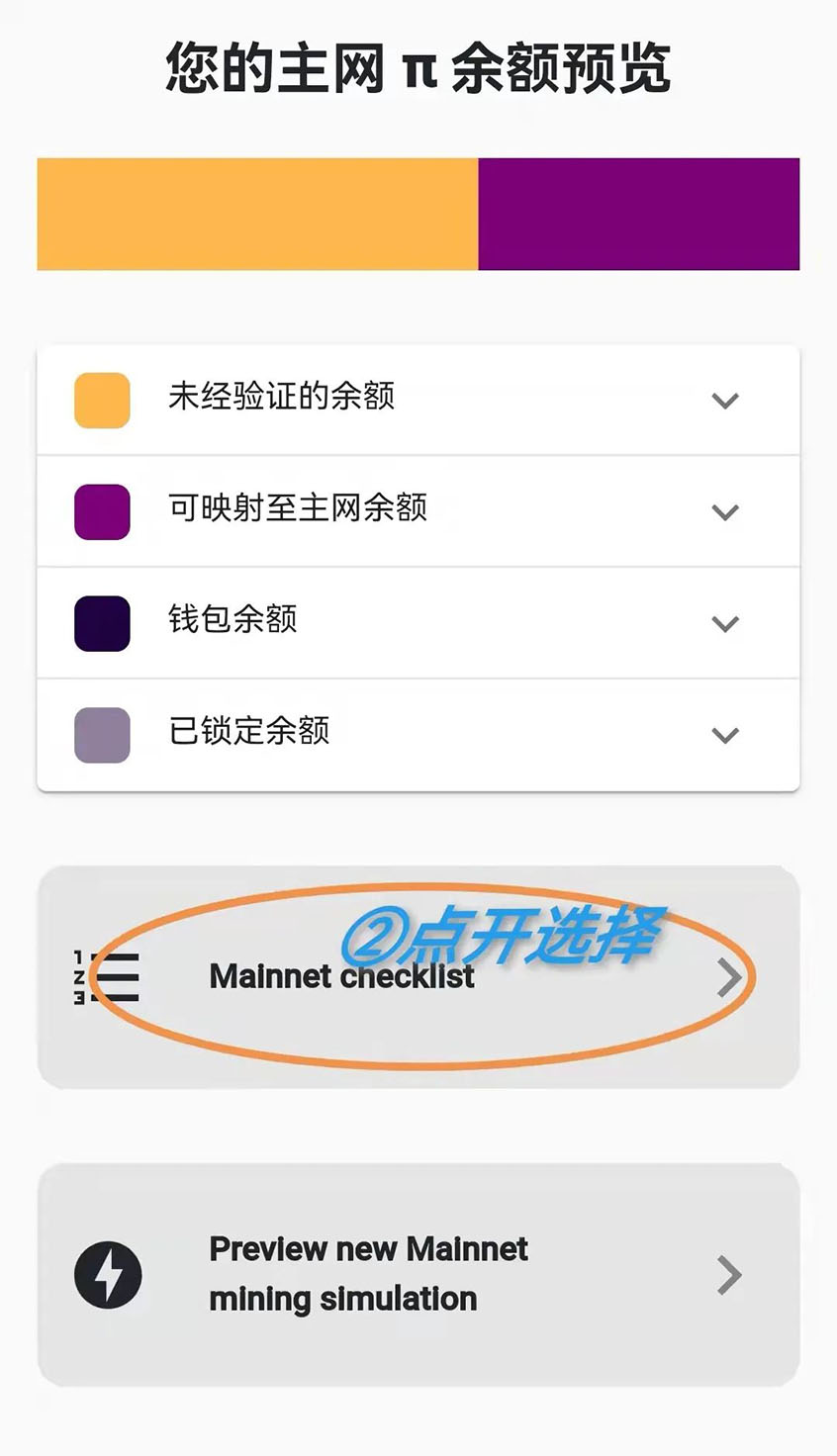Image resolution: width=837 pixels, height=1456 pixels.
Task: Expand the 可映射至主网余额 row
Action: click(x=725, y=512)
